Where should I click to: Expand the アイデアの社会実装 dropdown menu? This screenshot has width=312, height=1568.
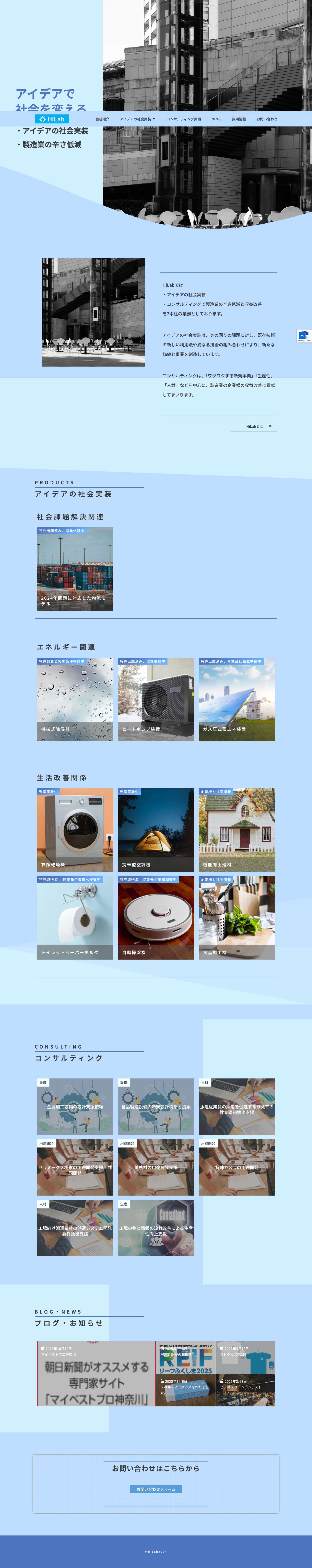(137, 119)
